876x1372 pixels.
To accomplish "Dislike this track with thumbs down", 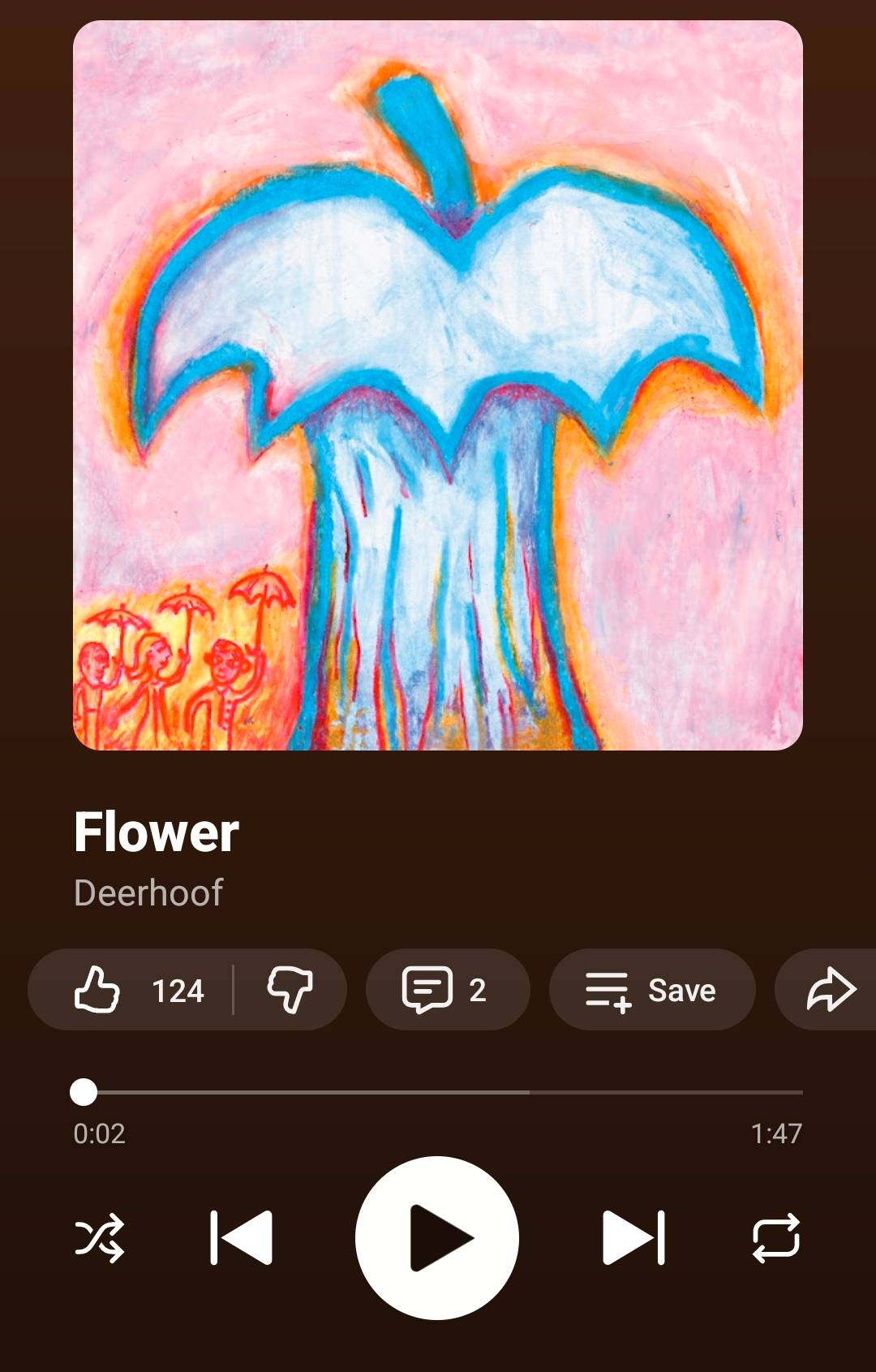I will click(290, 990).
